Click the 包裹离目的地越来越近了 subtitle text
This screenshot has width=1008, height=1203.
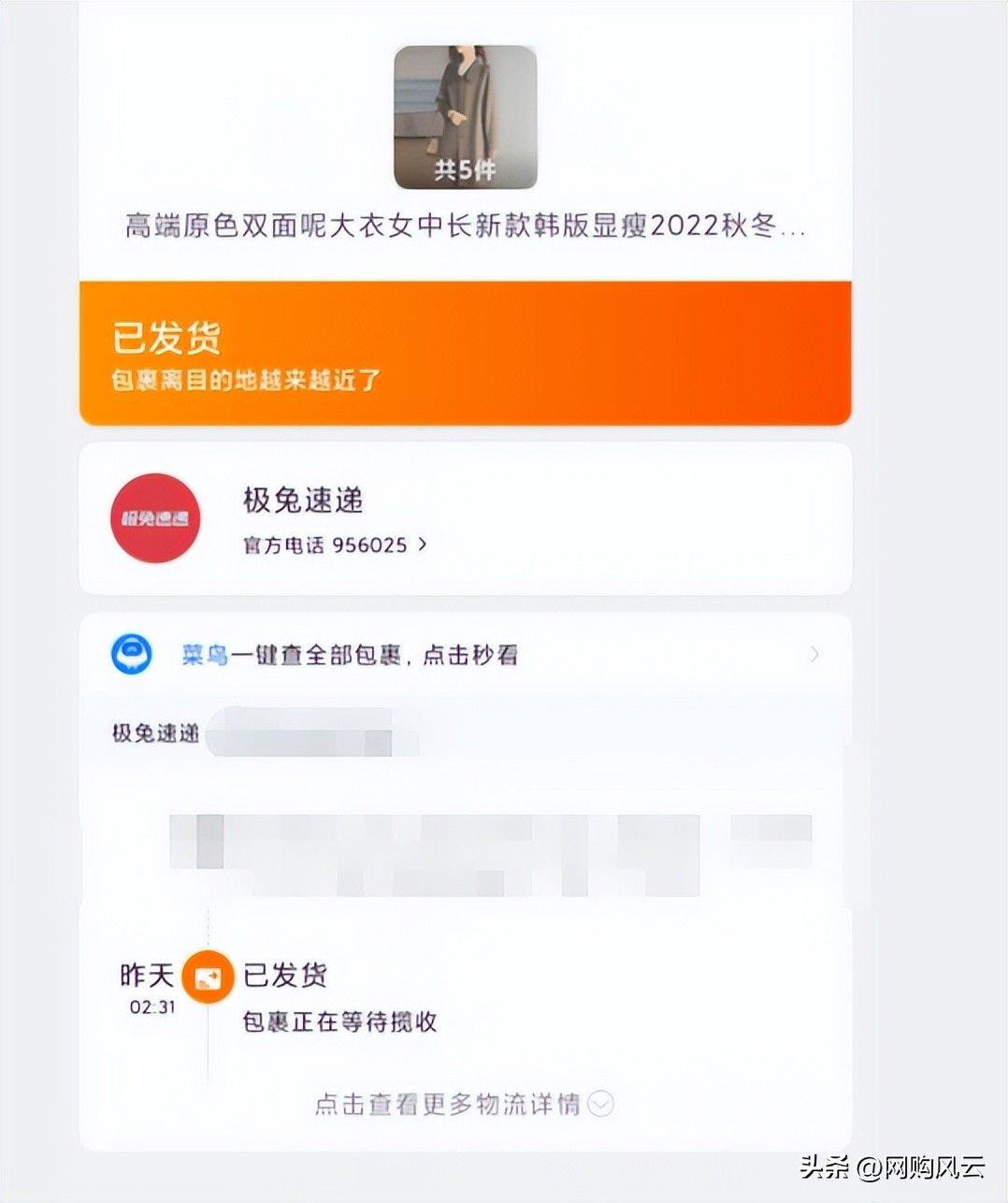[243, 380]
